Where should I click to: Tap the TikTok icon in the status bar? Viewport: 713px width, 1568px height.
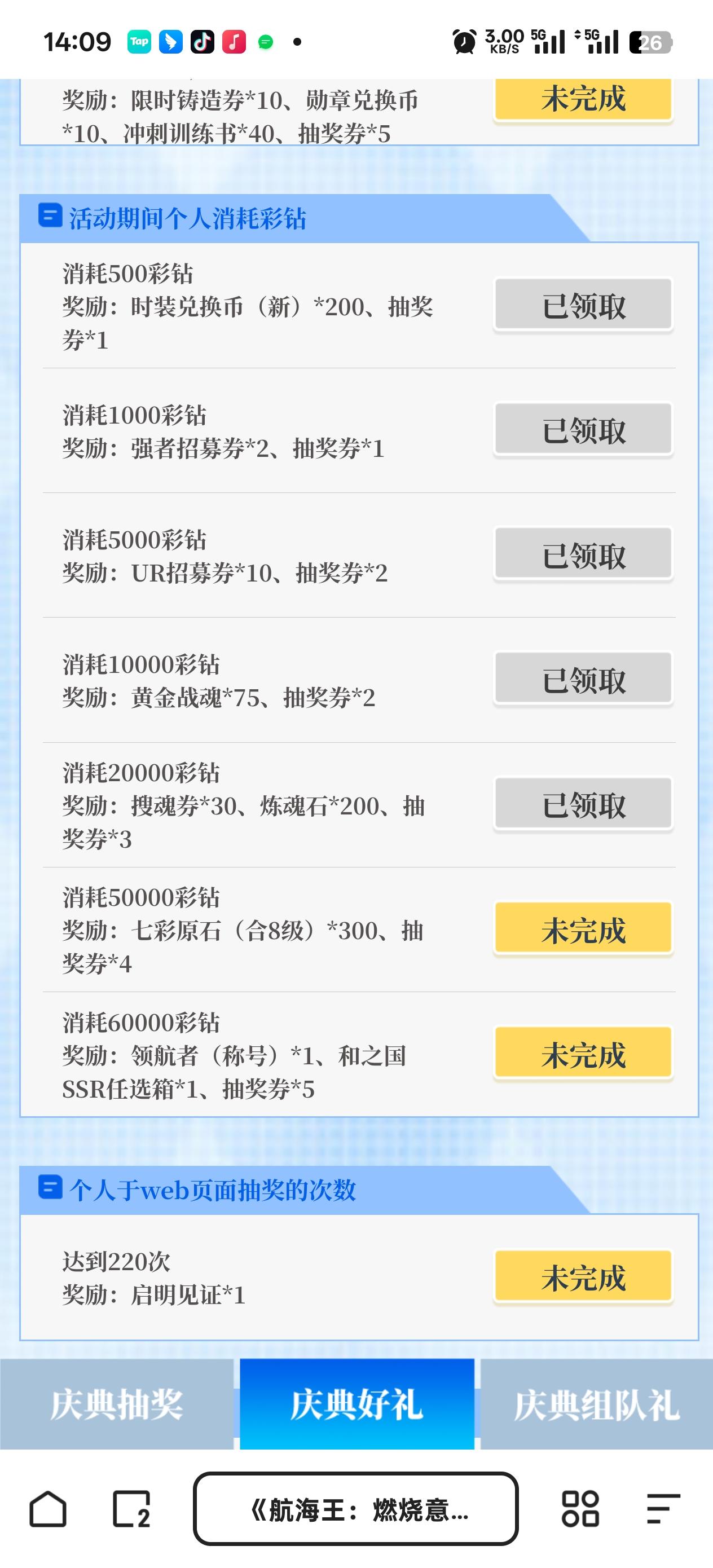coord(203,41)
